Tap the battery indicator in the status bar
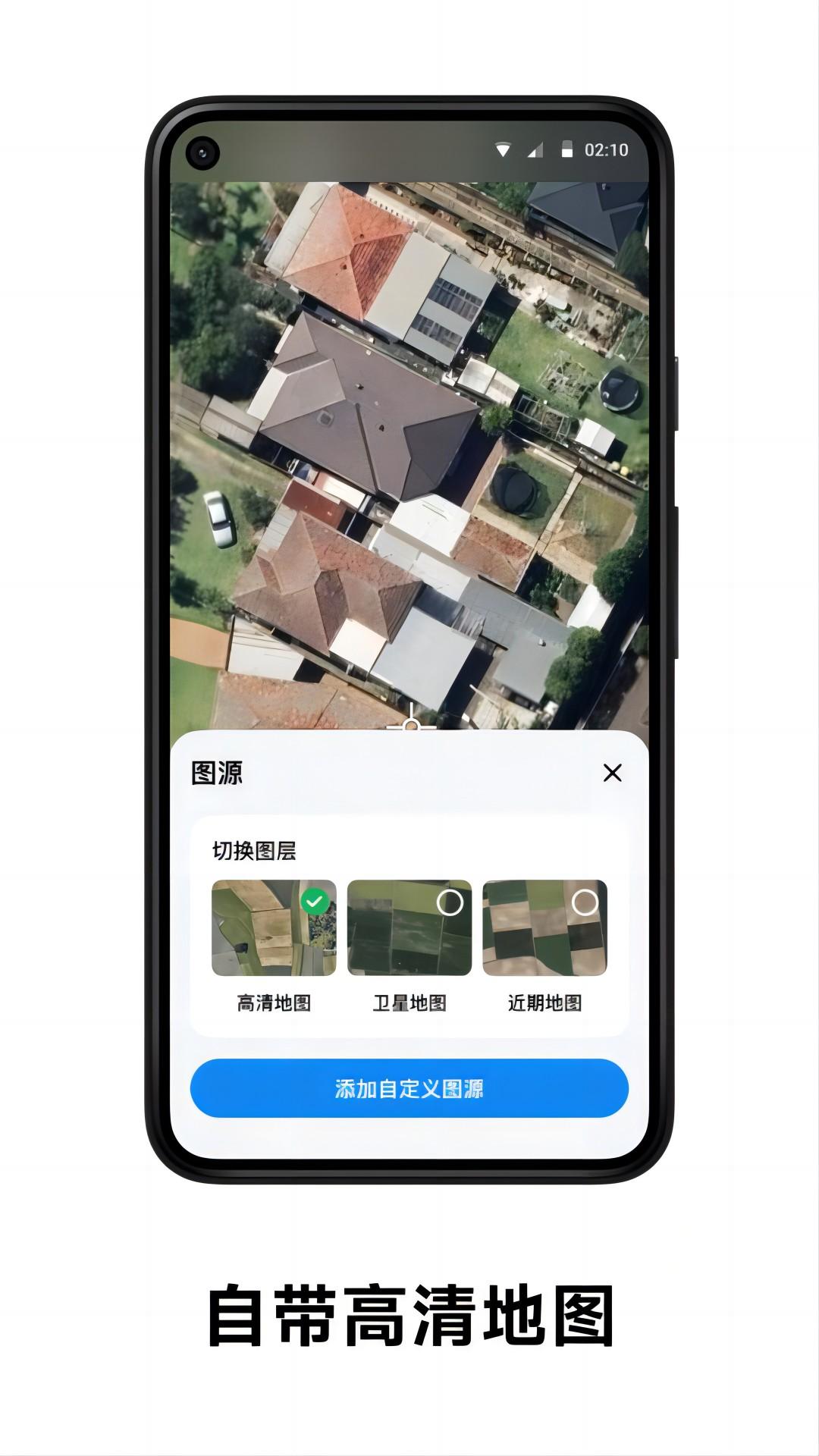 (x=567, y=150)
